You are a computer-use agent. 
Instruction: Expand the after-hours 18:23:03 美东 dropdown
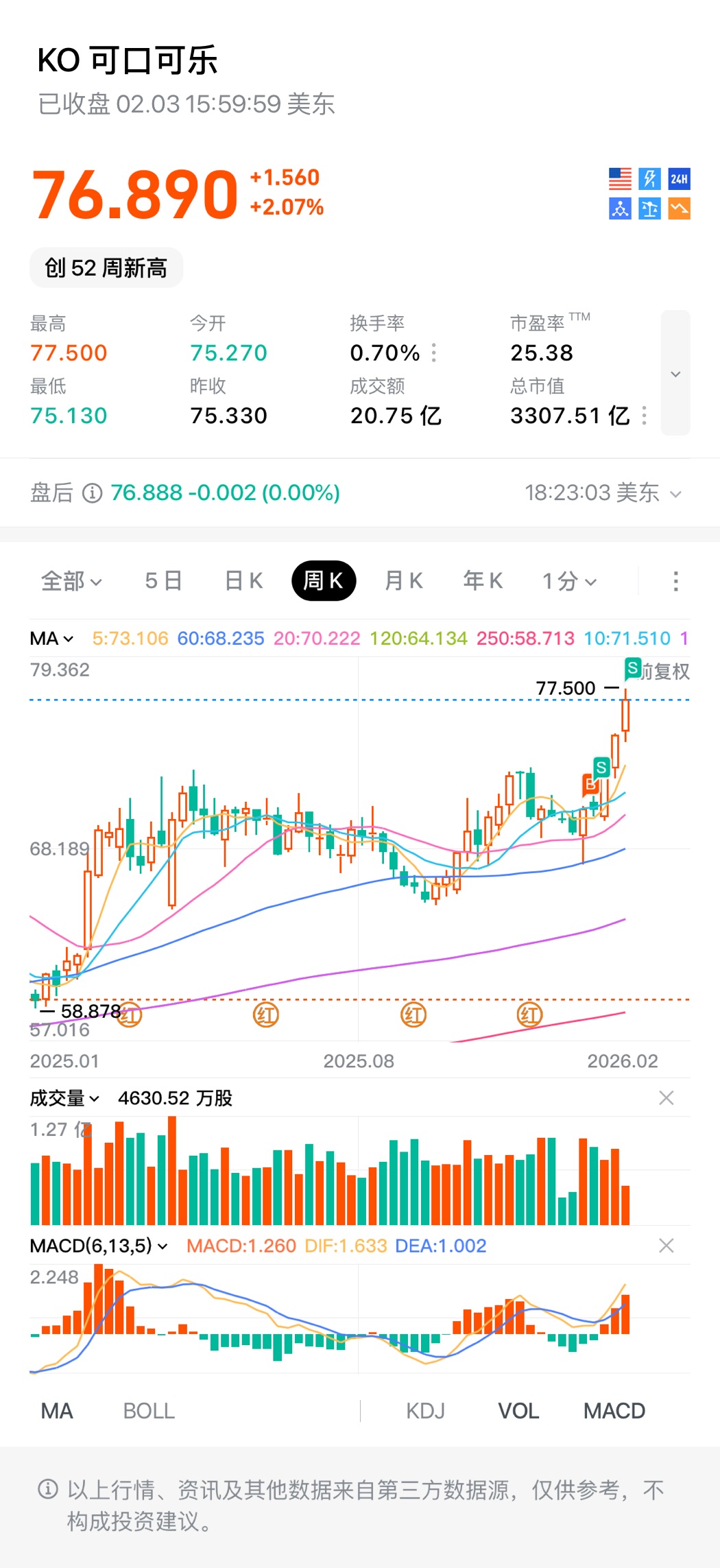pos(603,493)
